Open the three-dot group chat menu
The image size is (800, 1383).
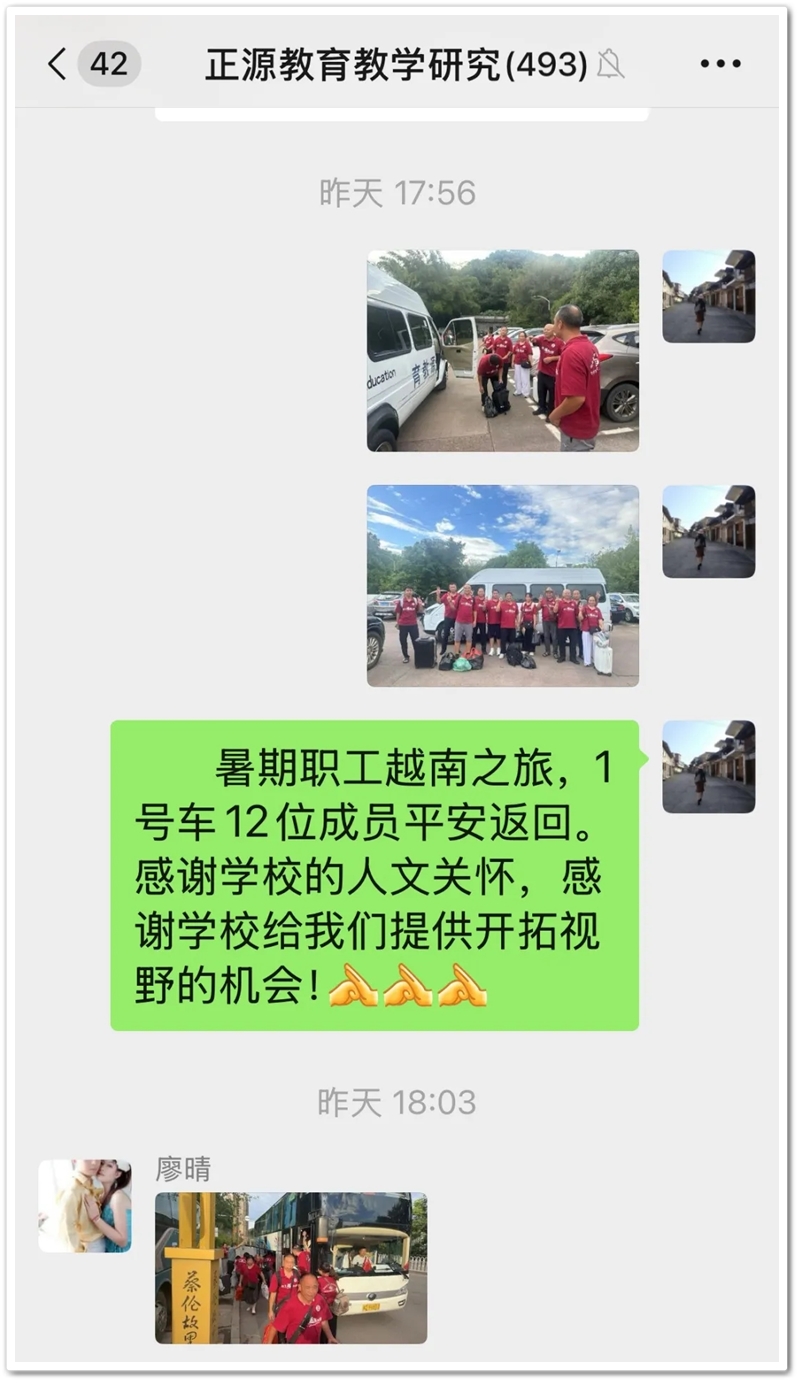[720, 65]
